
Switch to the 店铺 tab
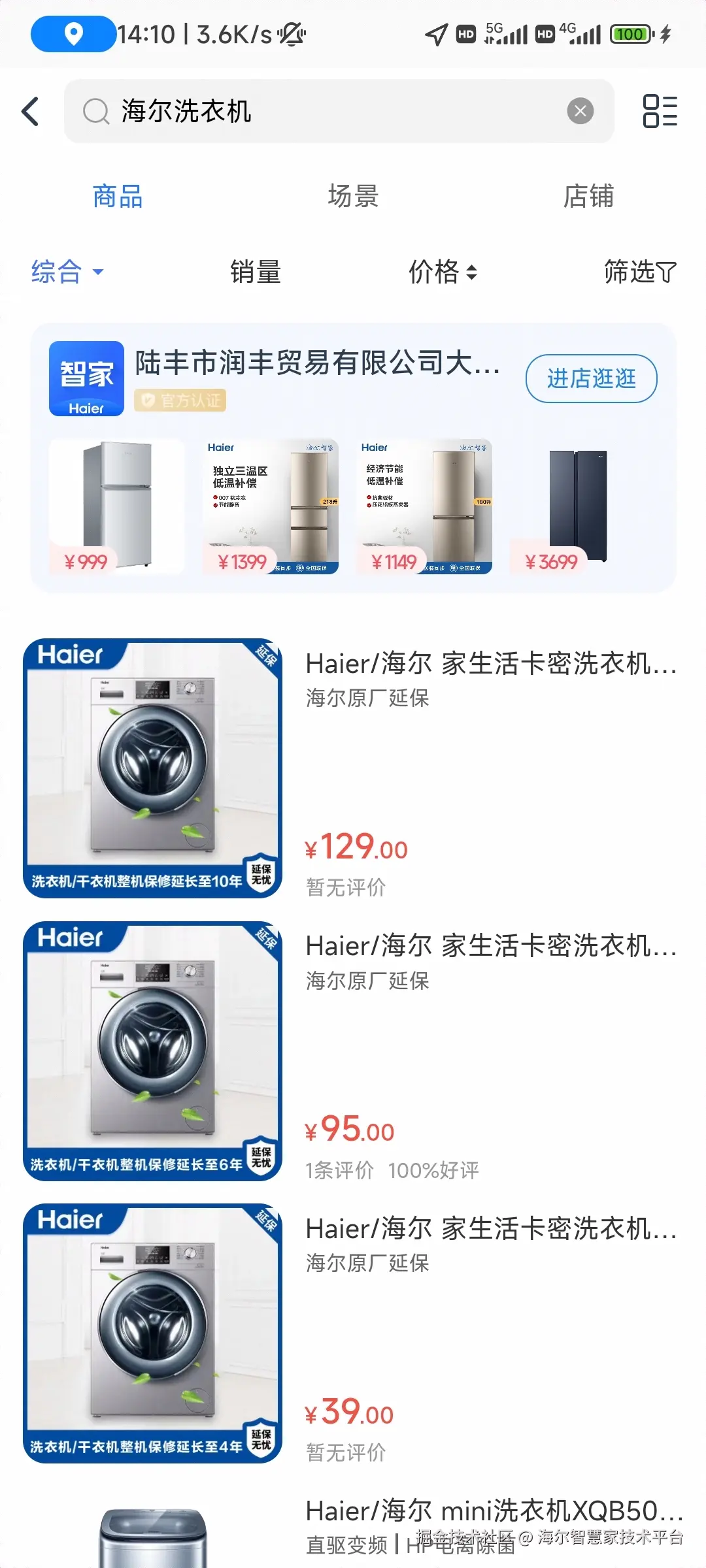tap(588, 196)
